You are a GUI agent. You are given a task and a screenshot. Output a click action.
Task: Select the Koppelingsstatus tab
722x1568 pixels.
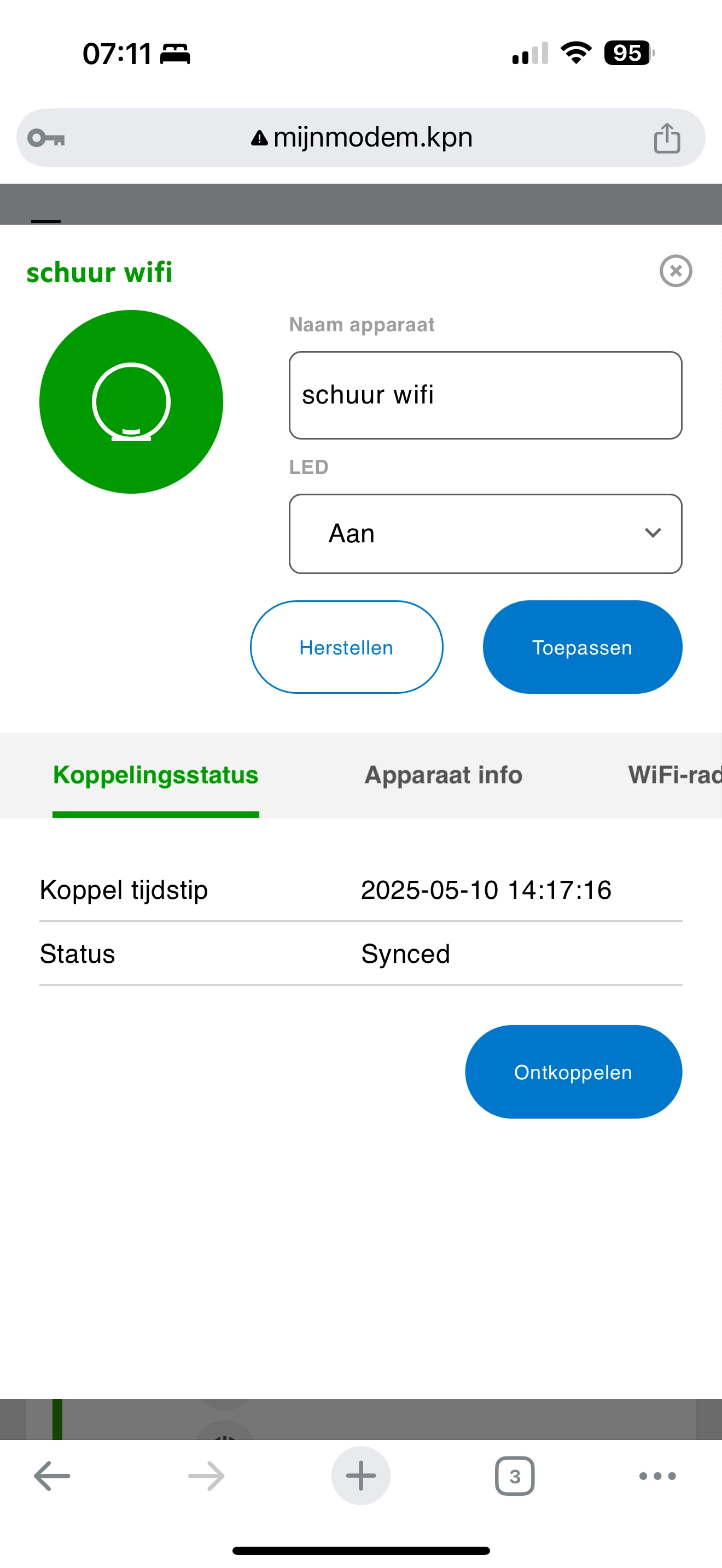155,775
